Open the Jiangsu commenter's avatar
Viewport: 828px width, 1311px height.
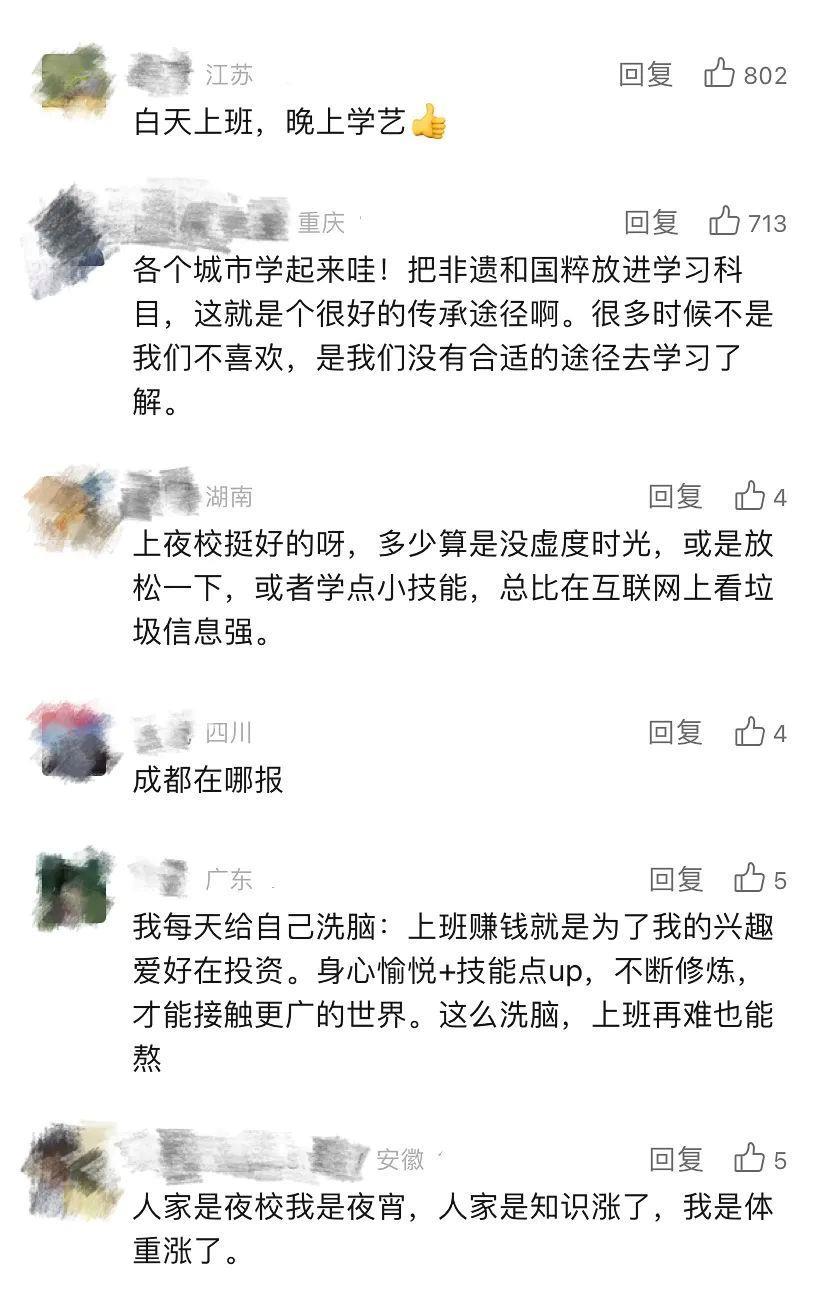click(71, 79)
